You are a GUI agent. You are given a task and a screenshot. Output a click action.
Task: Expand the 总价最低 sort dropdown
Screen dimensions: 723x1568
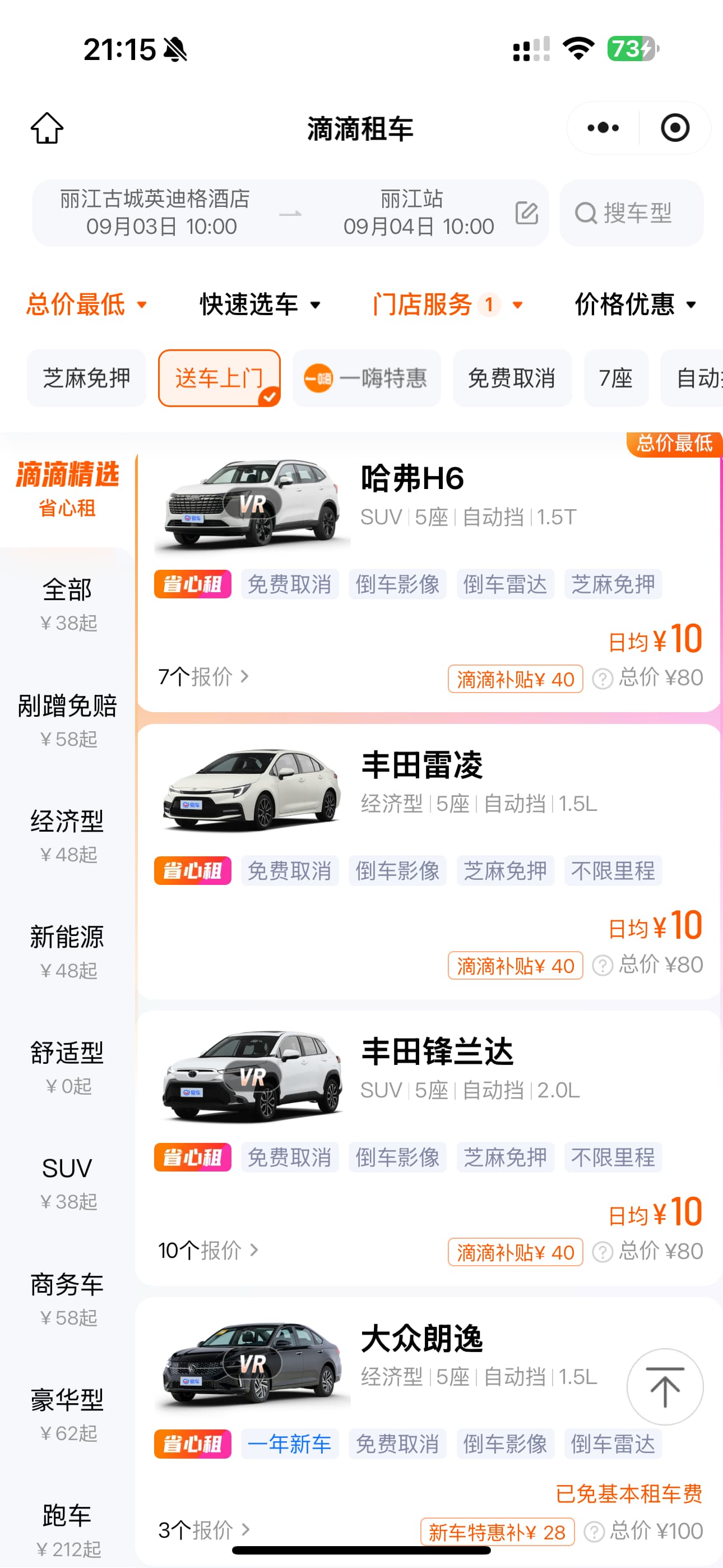coord(86,305)
